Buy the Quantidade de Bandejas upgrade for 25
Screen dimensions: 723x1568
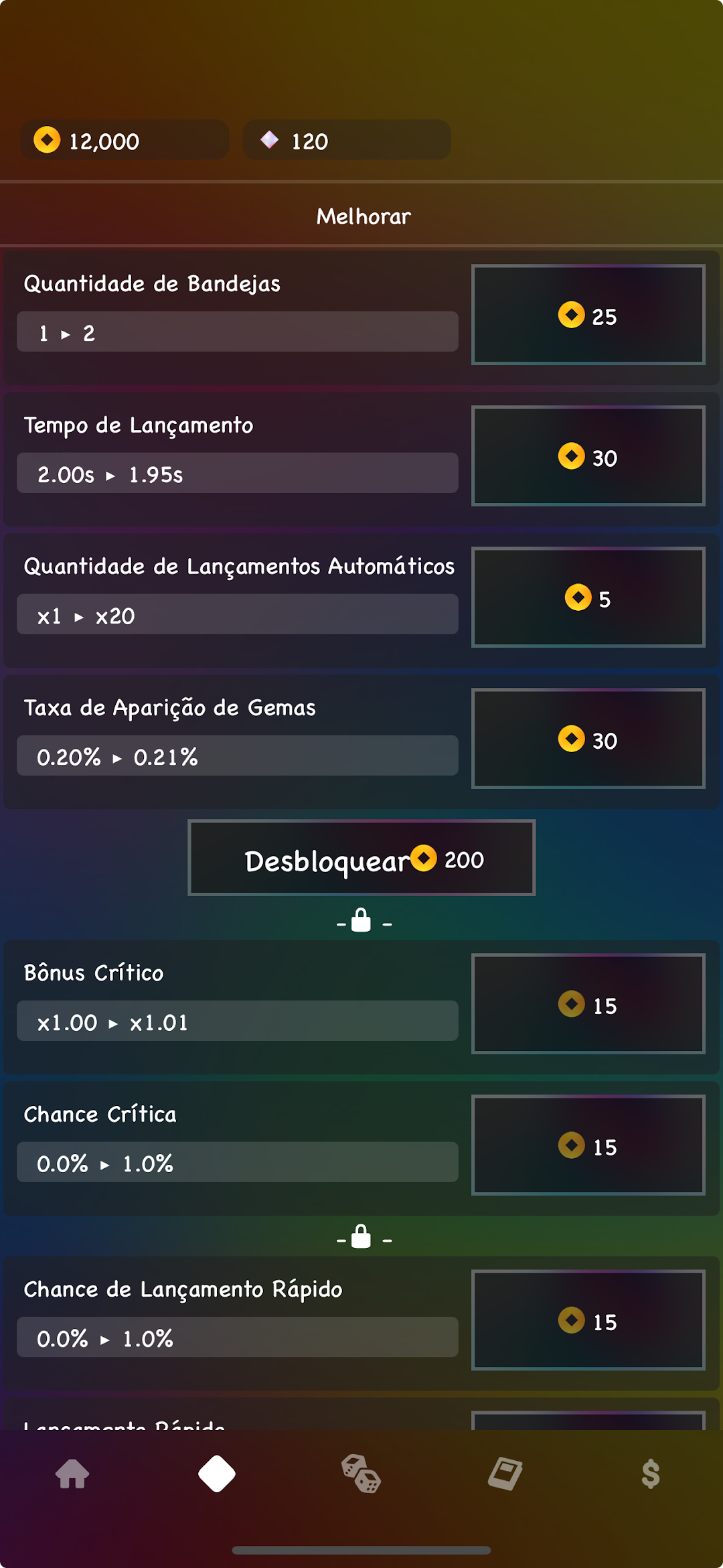pyautogui.click(x=588, y=315)
